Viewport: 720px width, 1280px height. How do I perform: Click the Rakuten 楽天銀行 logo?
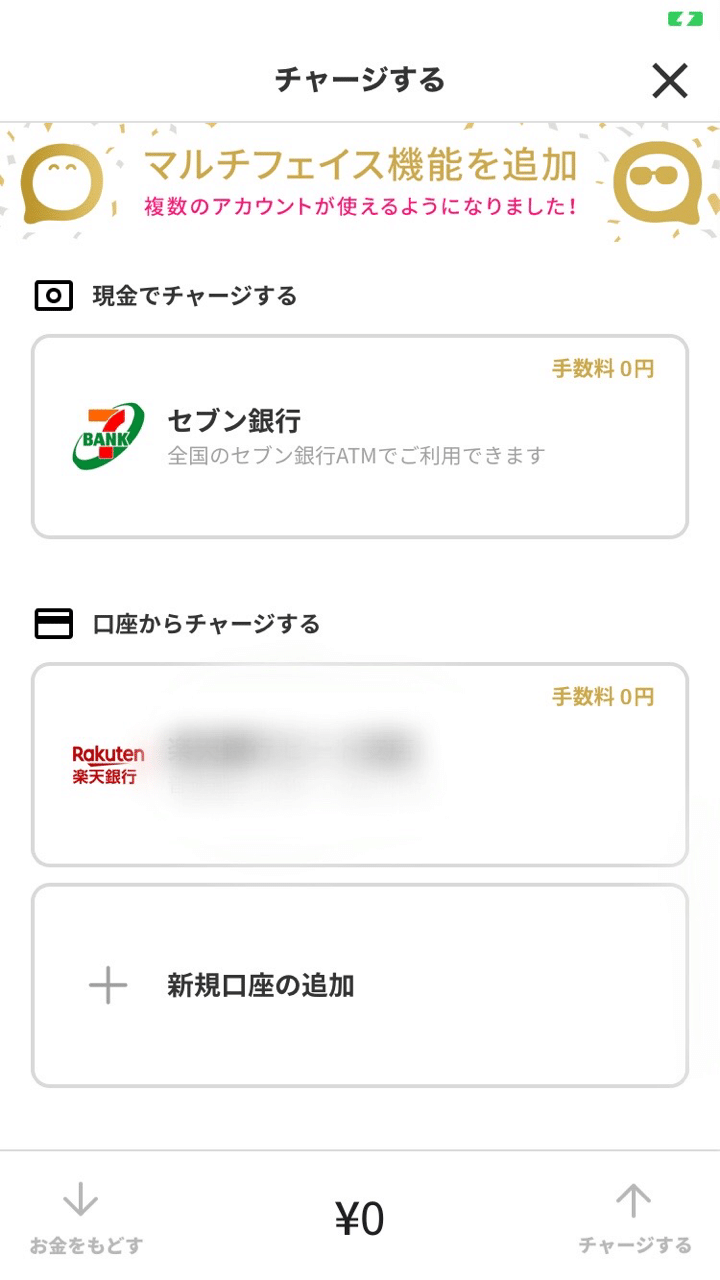coord(108,762)
